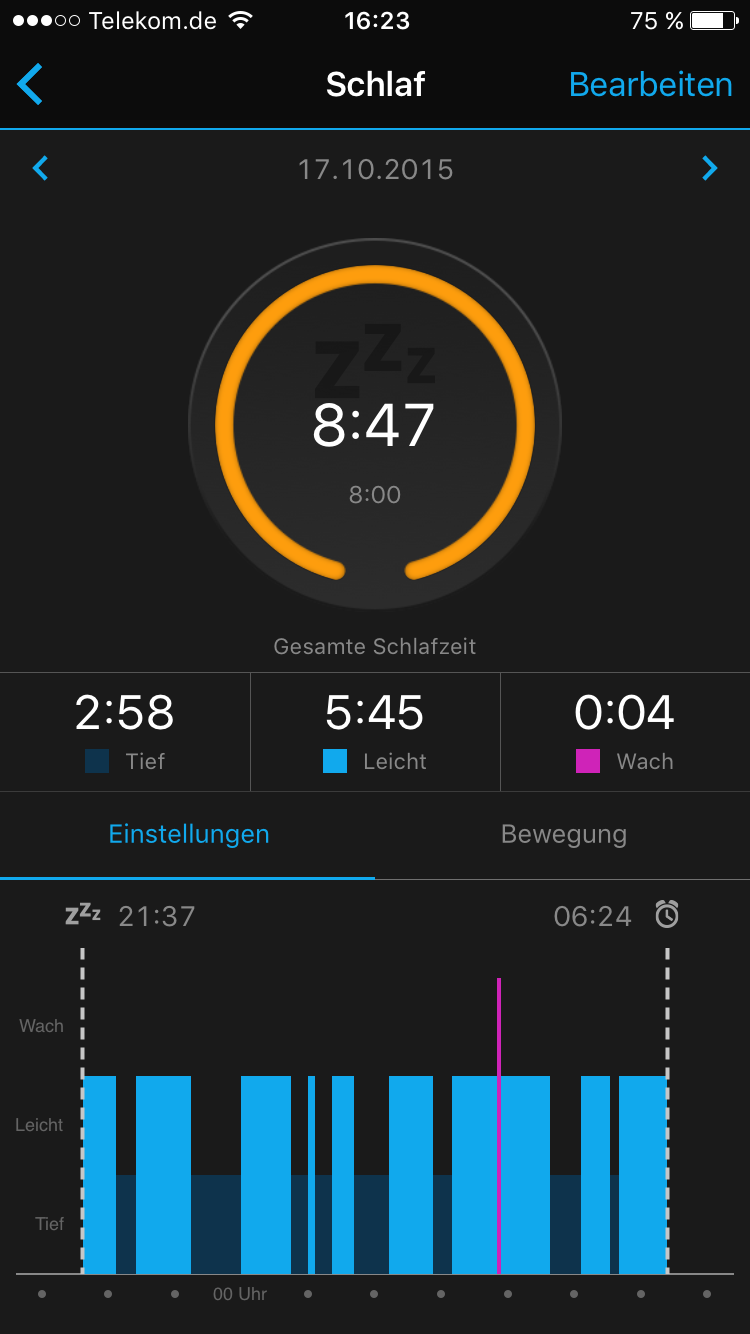Switch to the Einstellungen tab
This screenshot has width=750, height=1334.
[188, 834]
